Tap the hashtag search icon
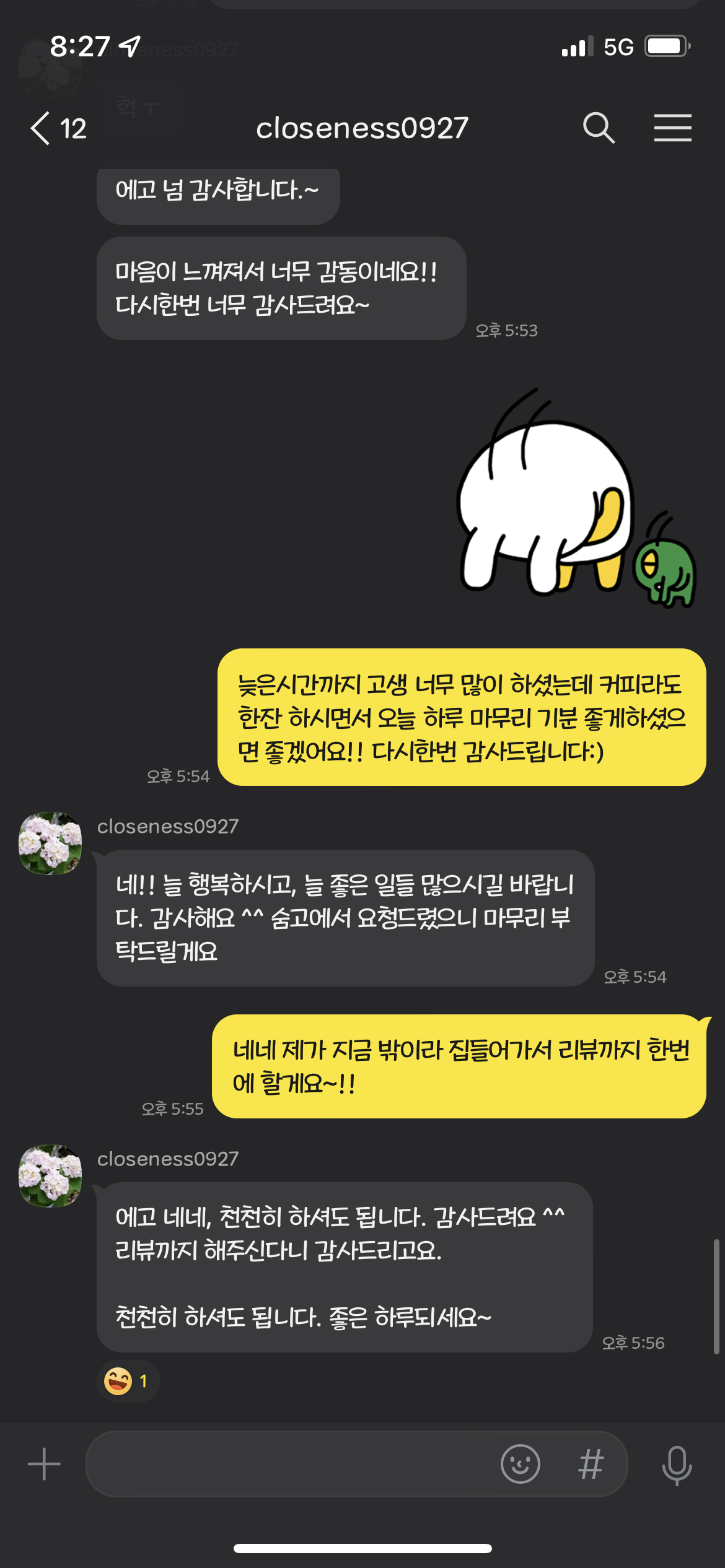This screenshot has width=725, height=1568. coord(591,1464)
